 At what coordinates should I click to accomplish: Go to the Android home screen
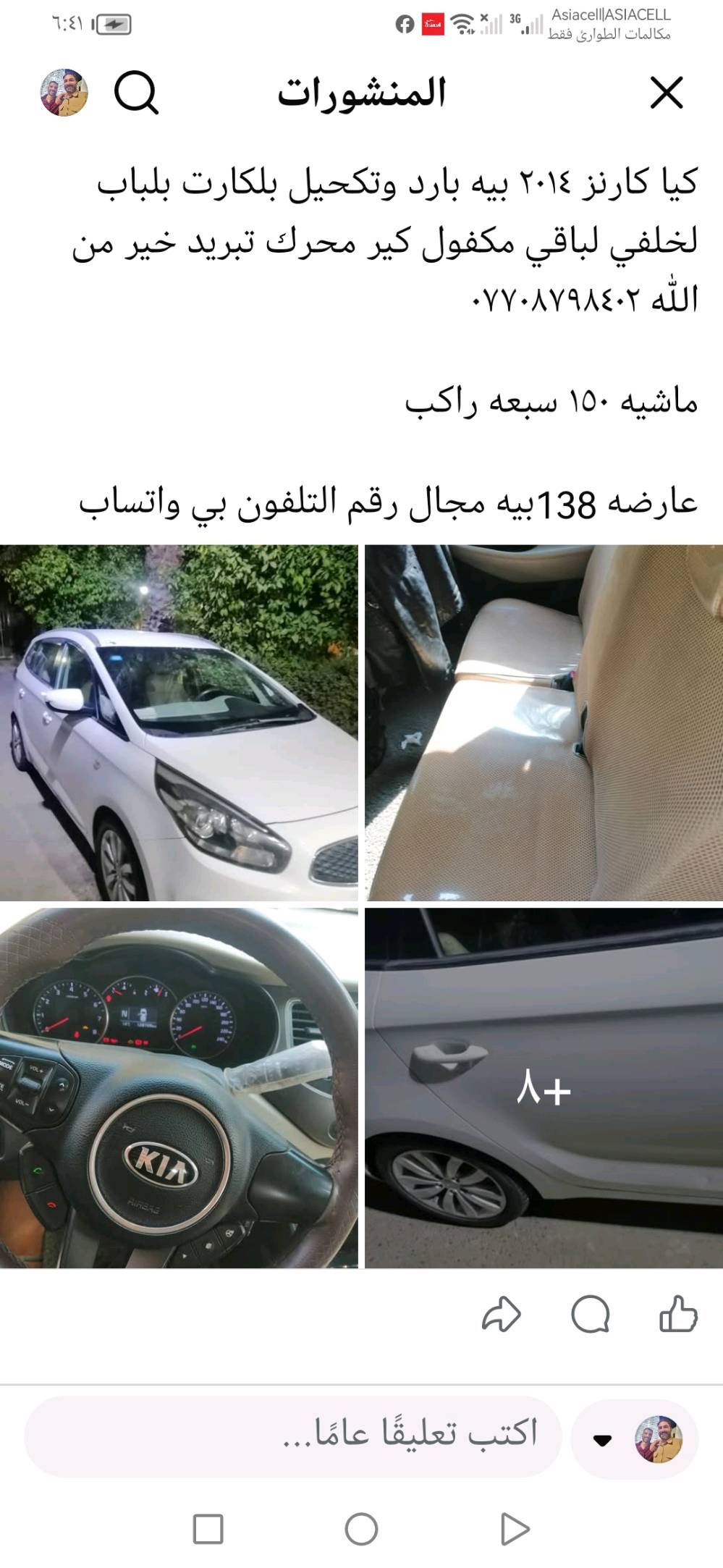pos(361,1529)
